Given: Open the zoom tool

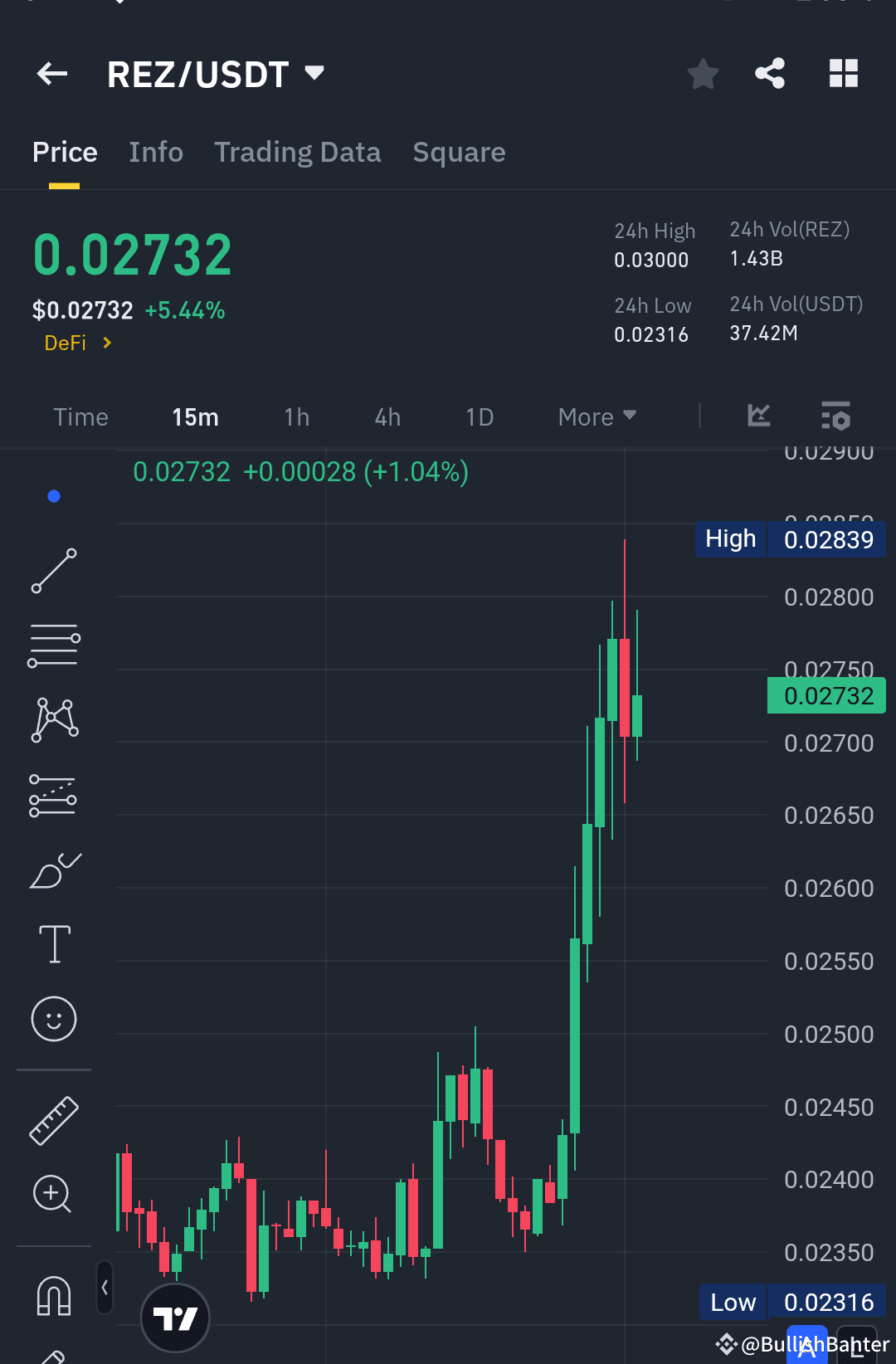Looking at the screenshot, I should tap(53, 1193).
